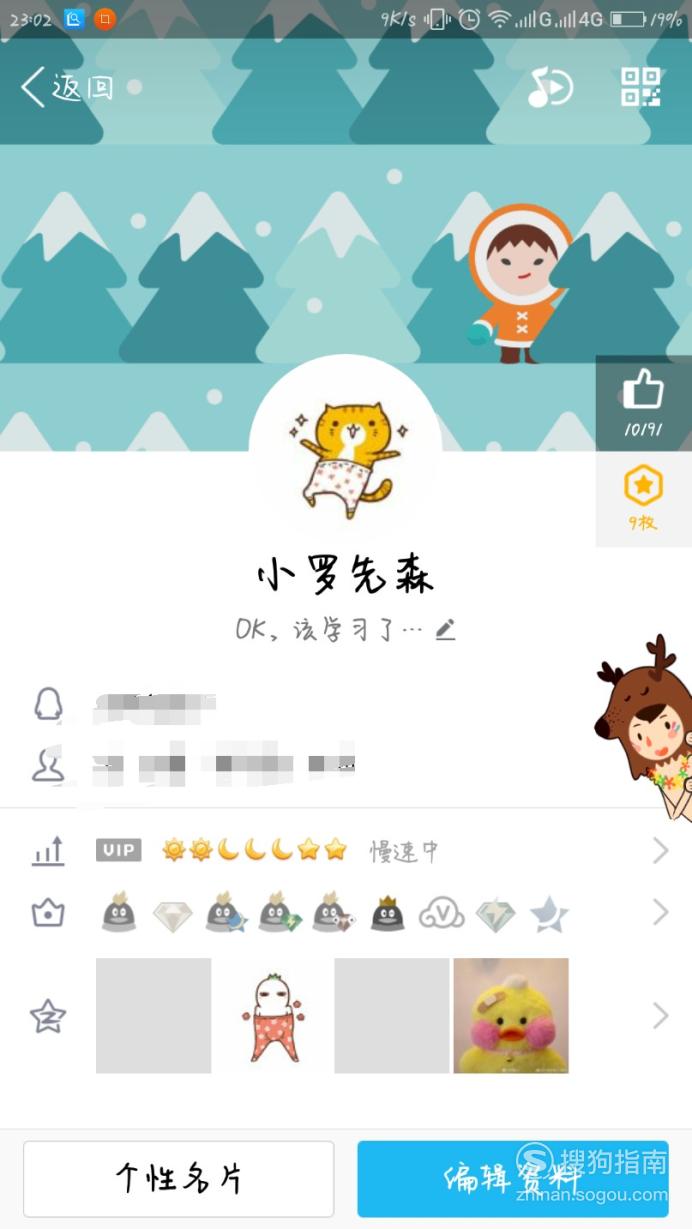Open the music icon in the top bar
Viewport: 692px width, 1229px height.
549,88
